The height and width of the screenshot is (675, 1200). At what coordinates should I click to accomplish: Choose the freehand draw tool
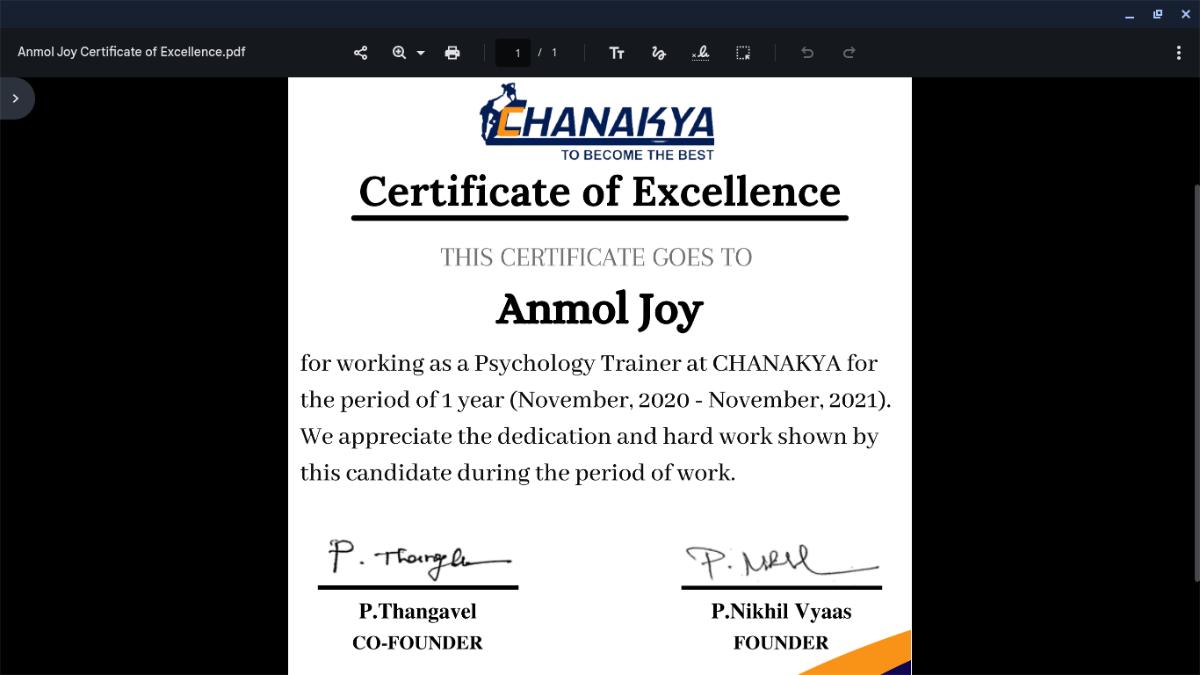click(658, 53)
